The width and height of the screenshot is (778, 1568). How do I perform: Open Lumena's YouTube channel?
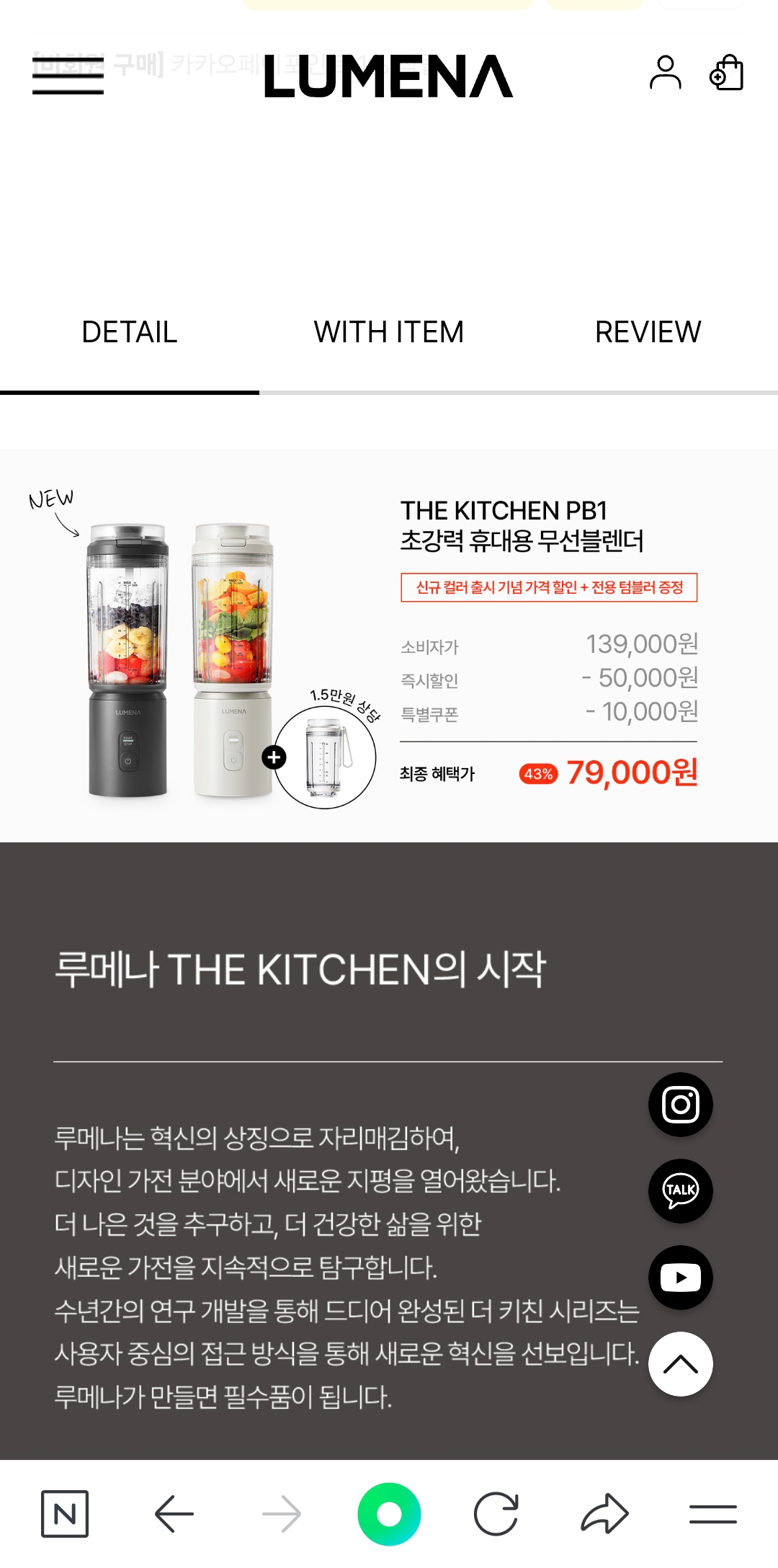pyautogui.click(x=681, y=1278)
